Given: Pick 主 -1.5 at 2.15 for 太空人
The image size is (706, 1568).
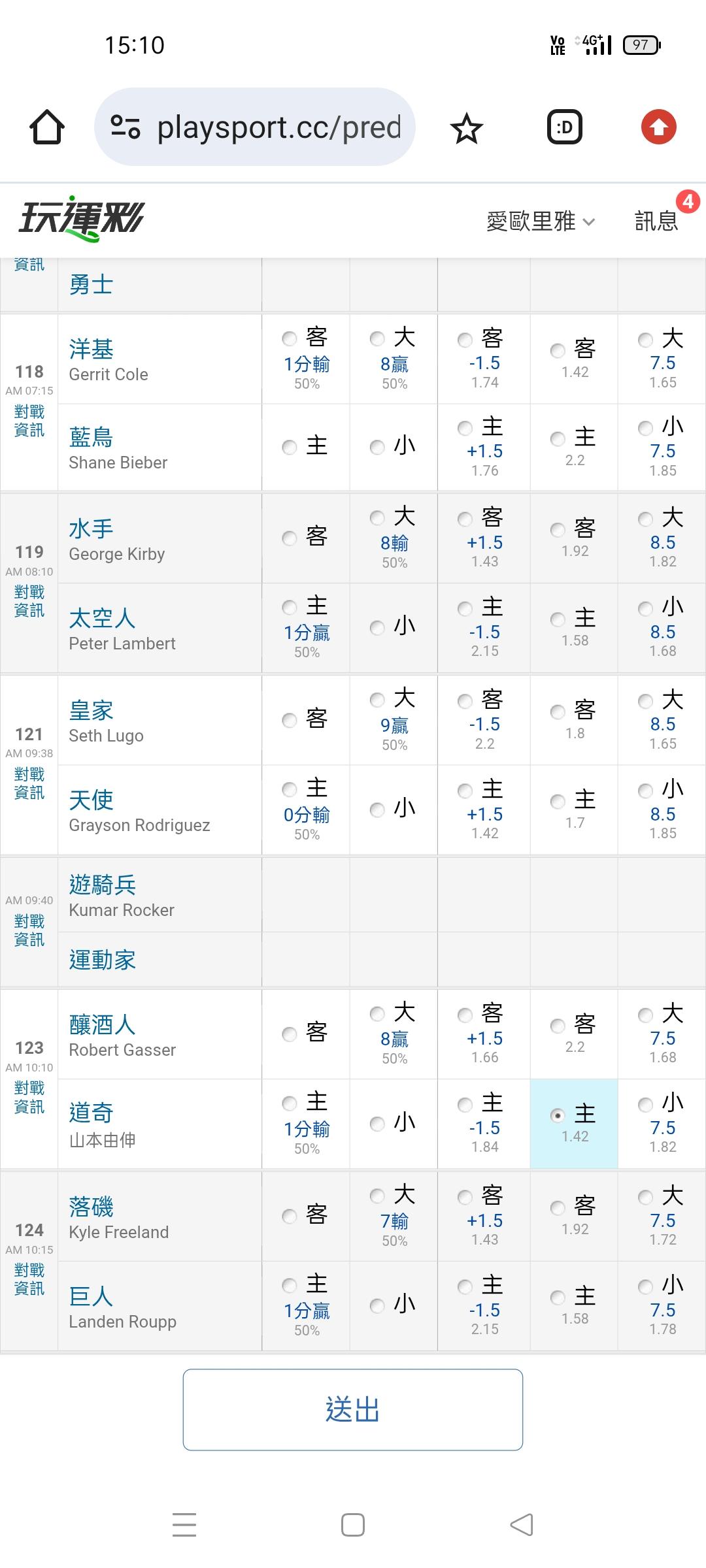Looking at the screenshot, I should coord(484,628).
